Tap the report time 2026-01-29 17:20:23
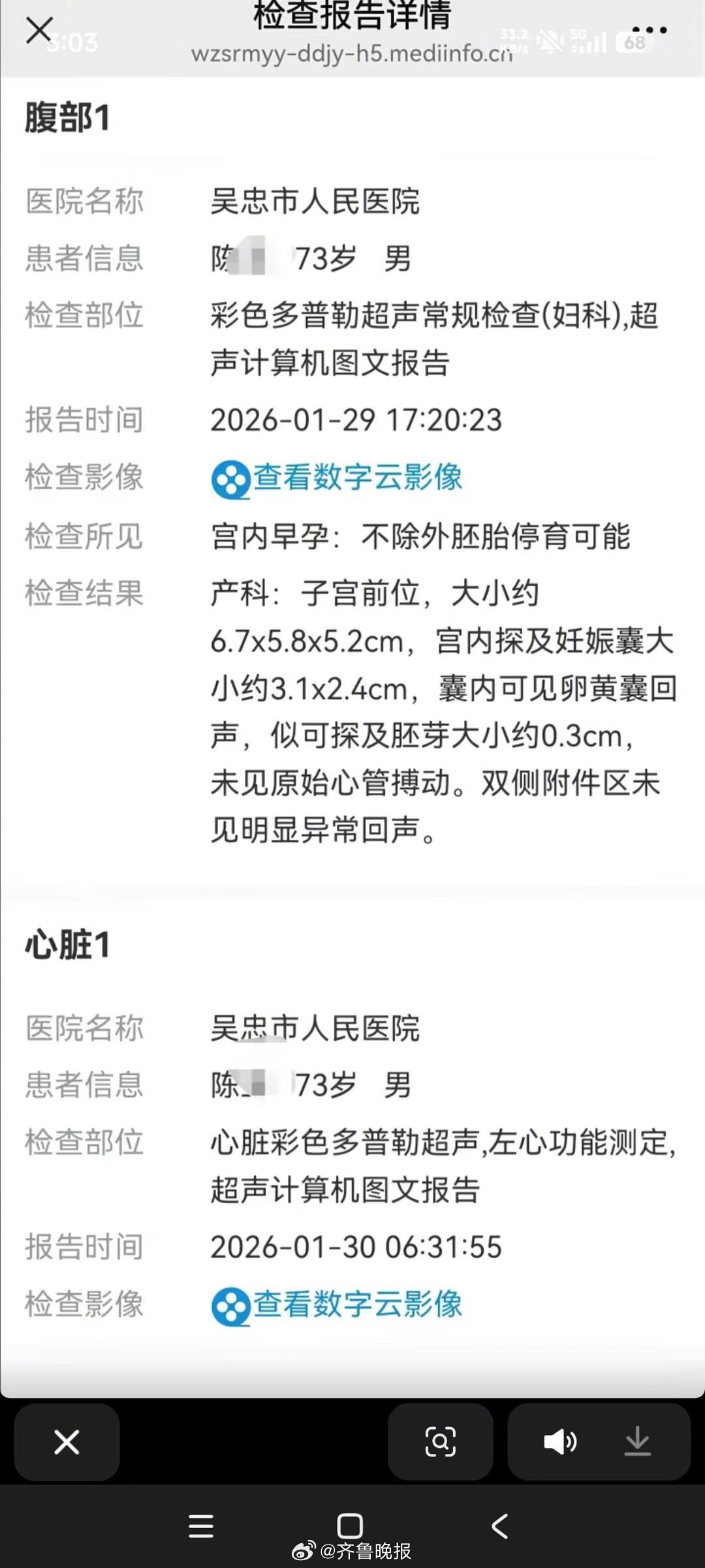This screenshot has height=1568, width=705. point(356,420)
